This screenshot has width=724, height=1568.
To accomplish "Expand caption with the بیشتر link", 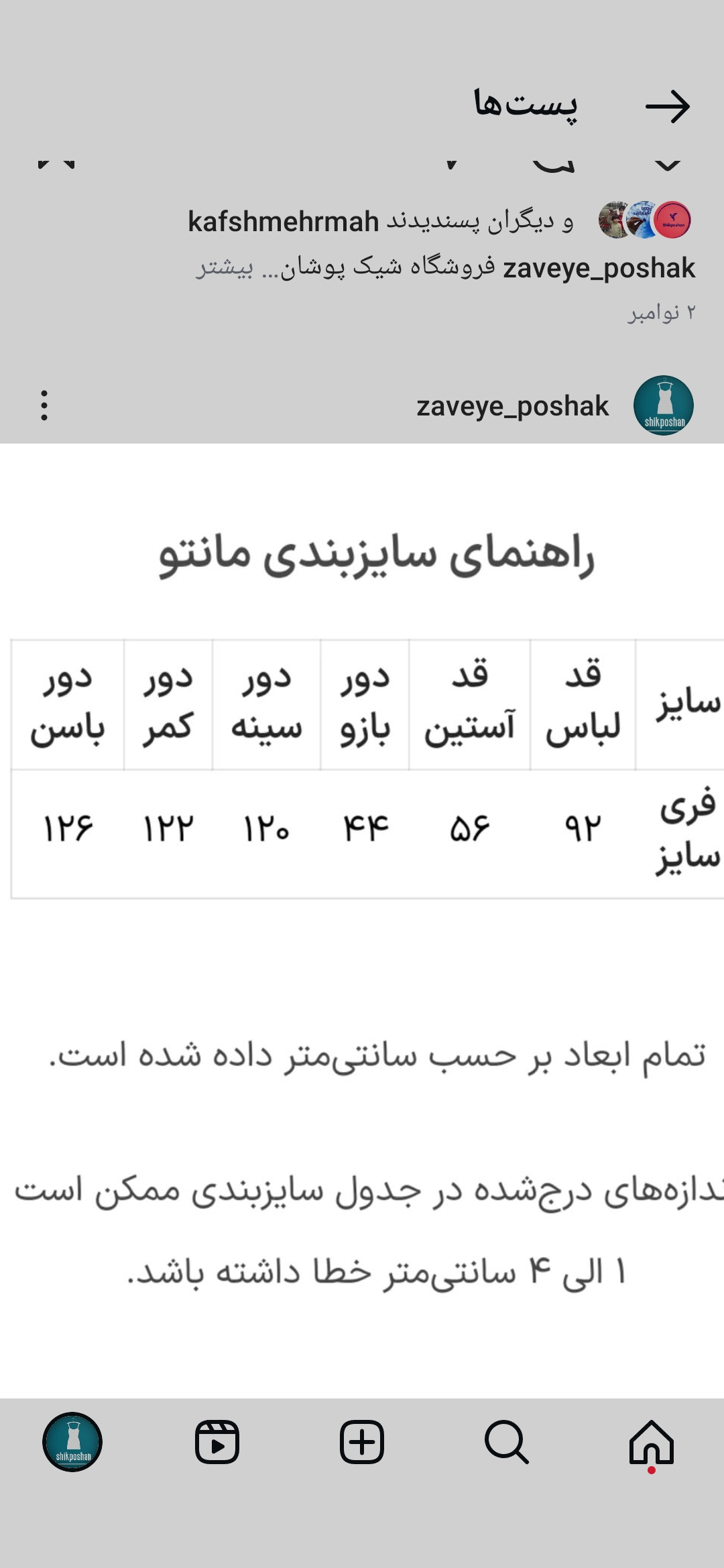I will tap(225, 268).
